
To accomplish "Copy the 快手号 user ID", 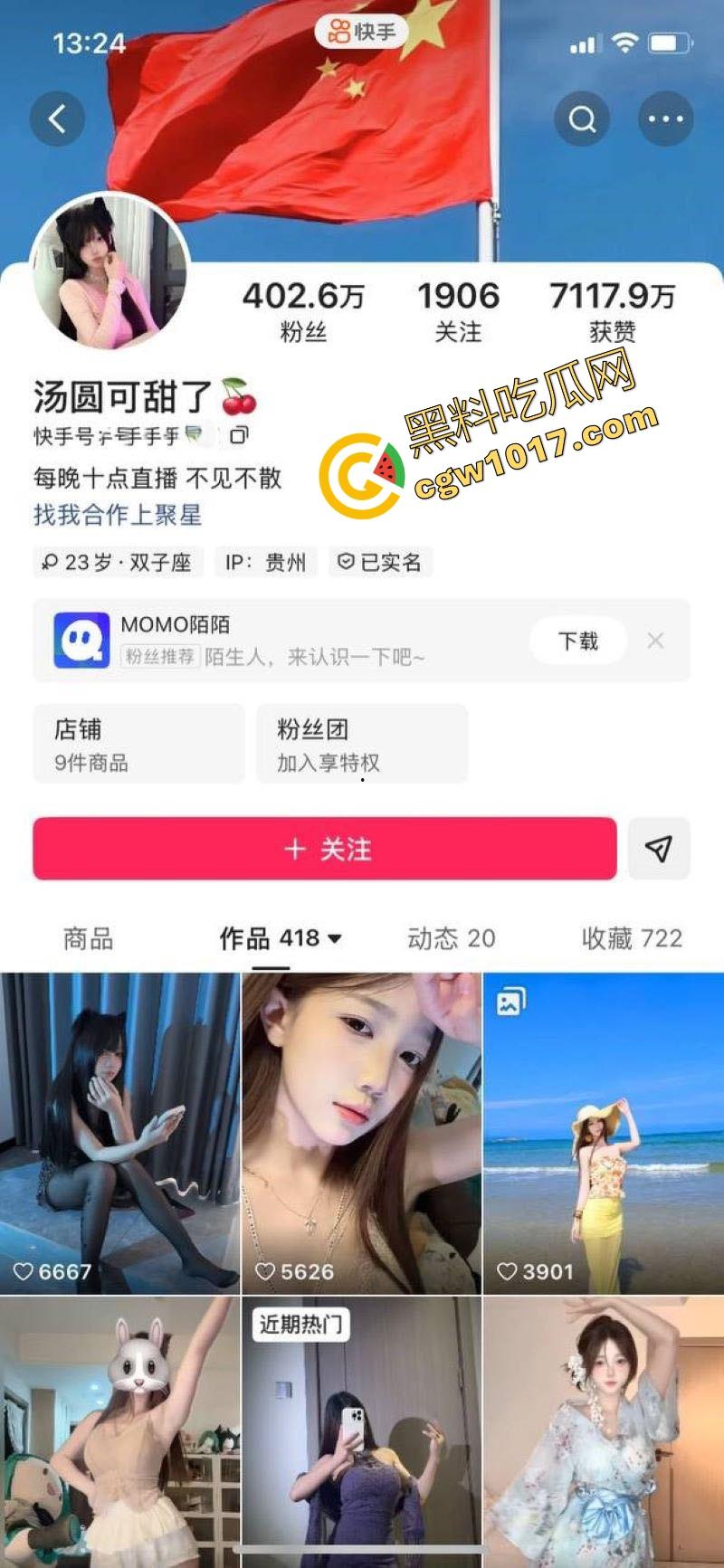I will point(239,435).
